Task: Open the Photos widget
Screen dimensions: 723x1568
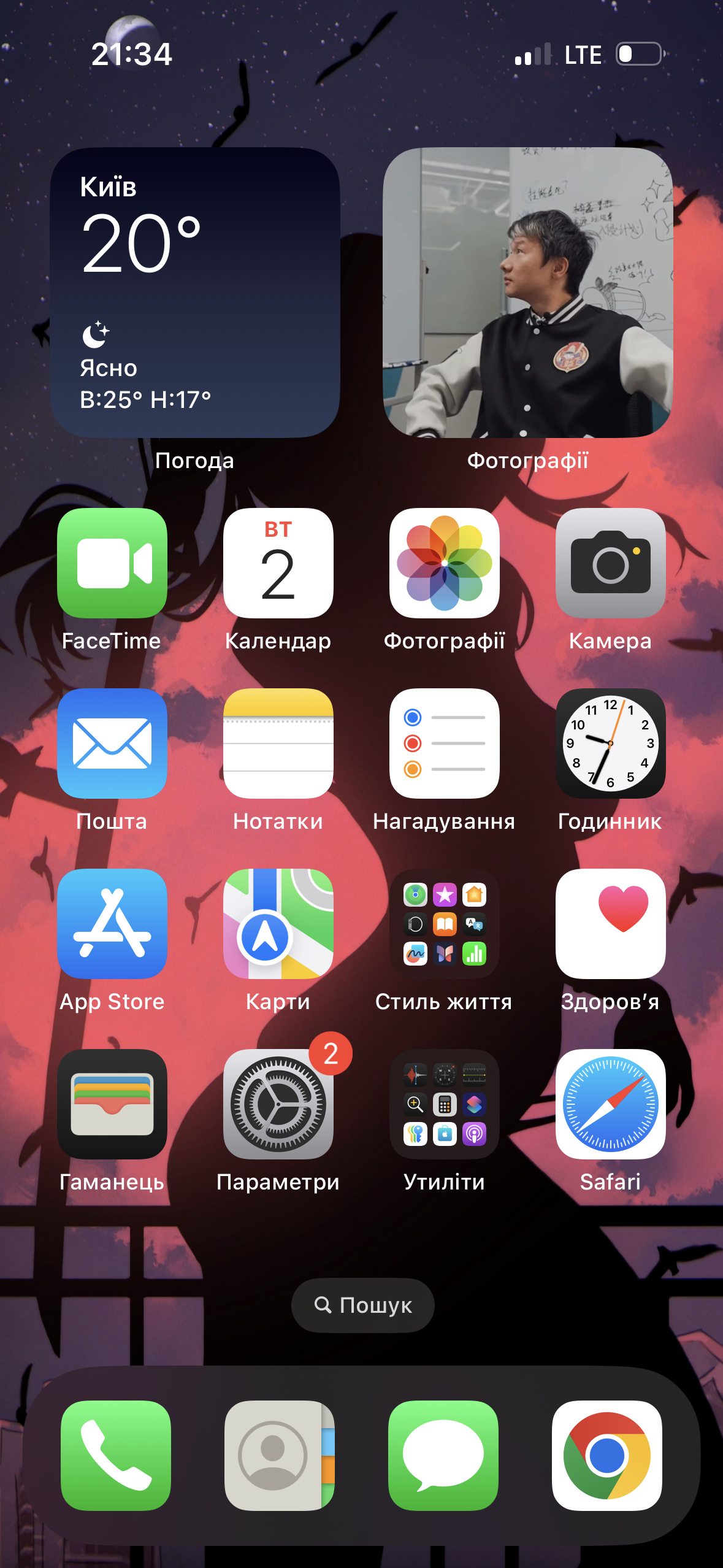Action: [x=527, y=292]
